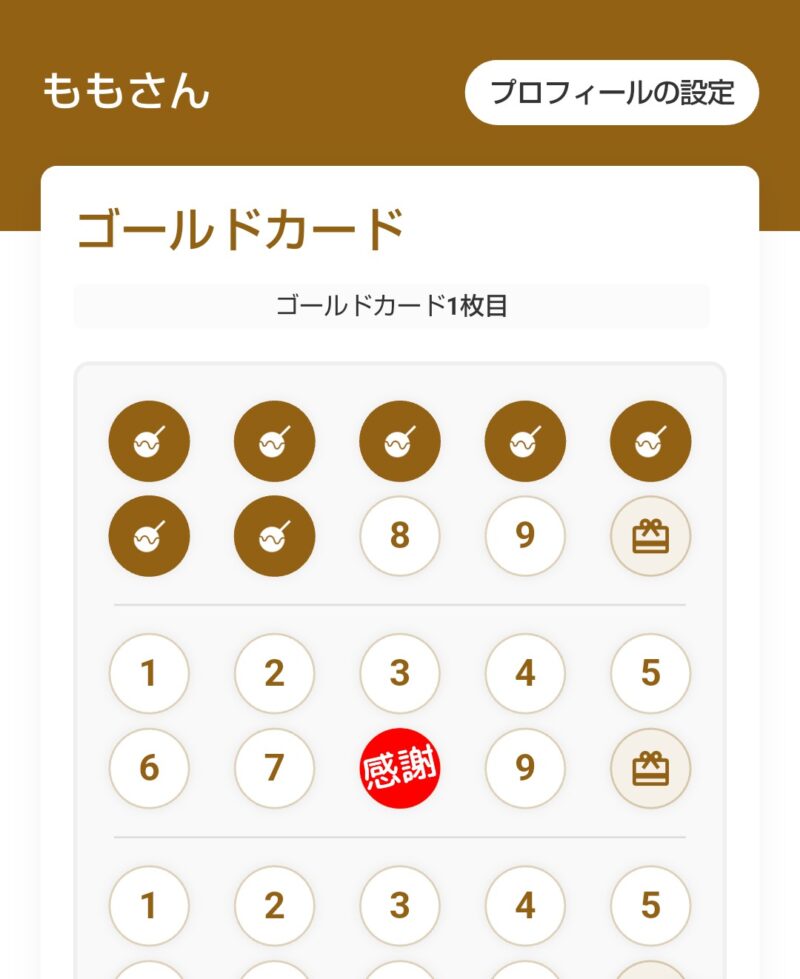This screenshot has height=979, width=800.
Task: Tap unstamped circle 9 in the first card row
Action: tap(525, 536)
